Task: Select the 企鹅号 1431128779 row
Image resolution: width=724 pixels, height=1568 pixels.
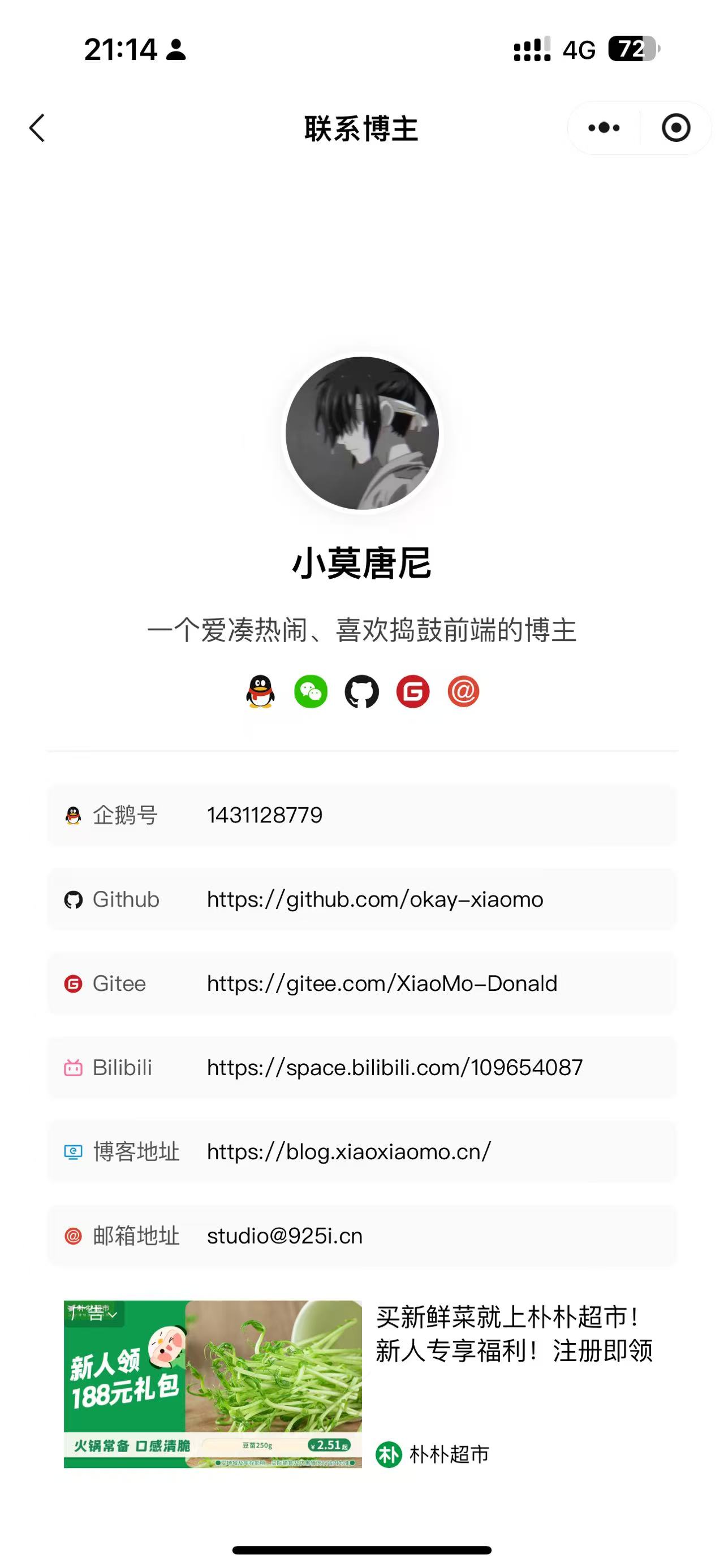Action: click(361, 815)
